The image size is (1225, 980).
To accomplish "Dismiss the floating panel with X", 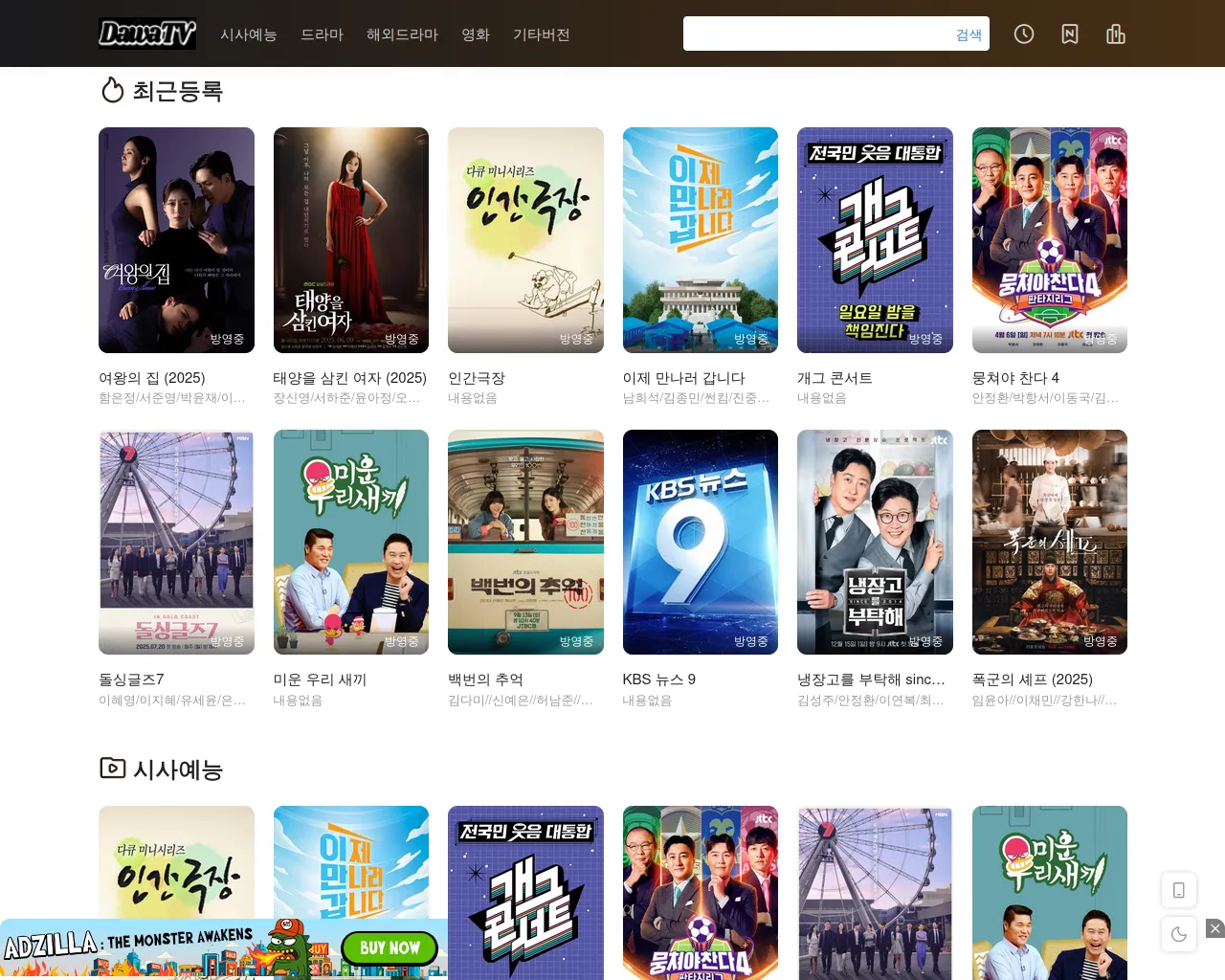I will pos(1214,928).
